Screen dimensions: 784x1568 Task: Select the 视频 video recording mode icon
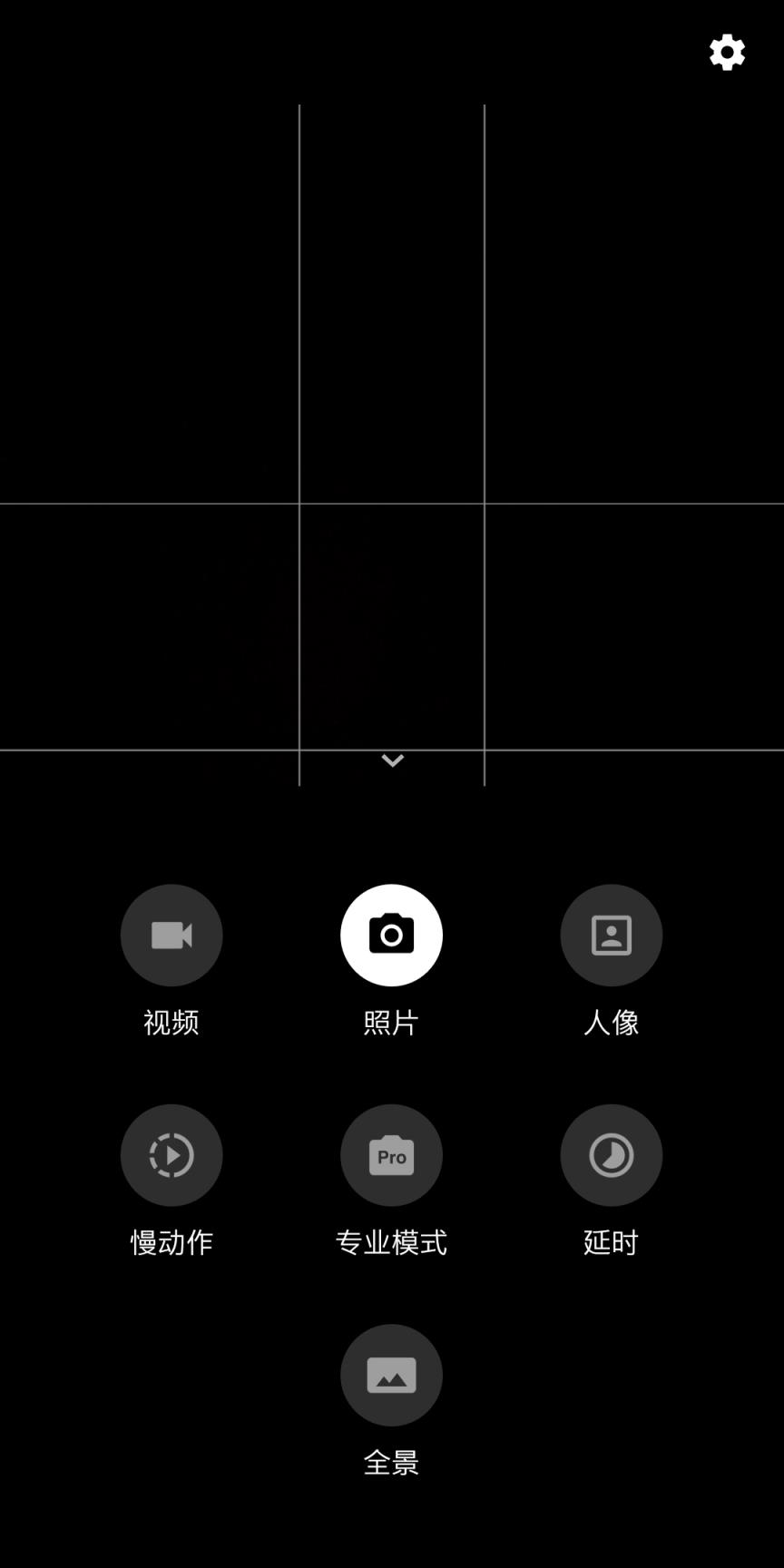tap(171, 935)
